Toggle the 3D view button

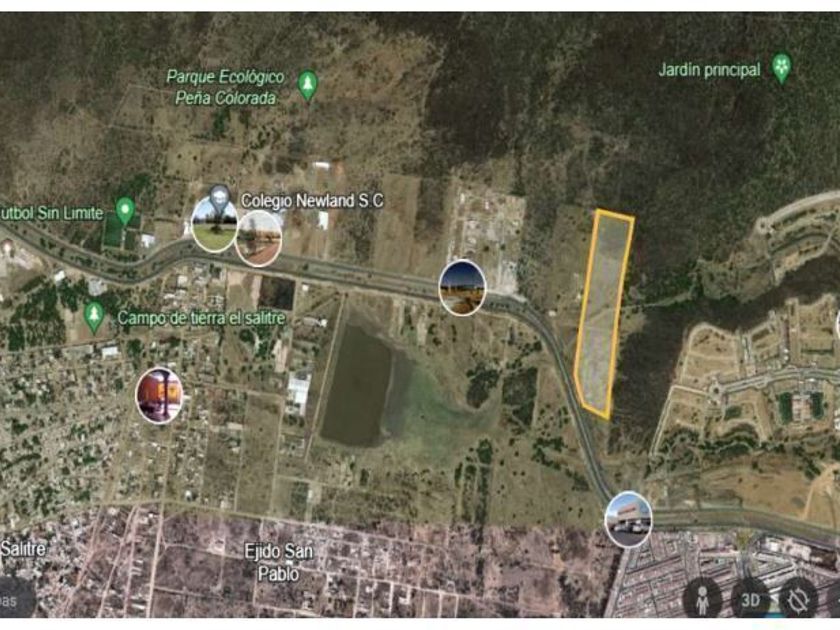pyautogui.click(x=751, y=599)
